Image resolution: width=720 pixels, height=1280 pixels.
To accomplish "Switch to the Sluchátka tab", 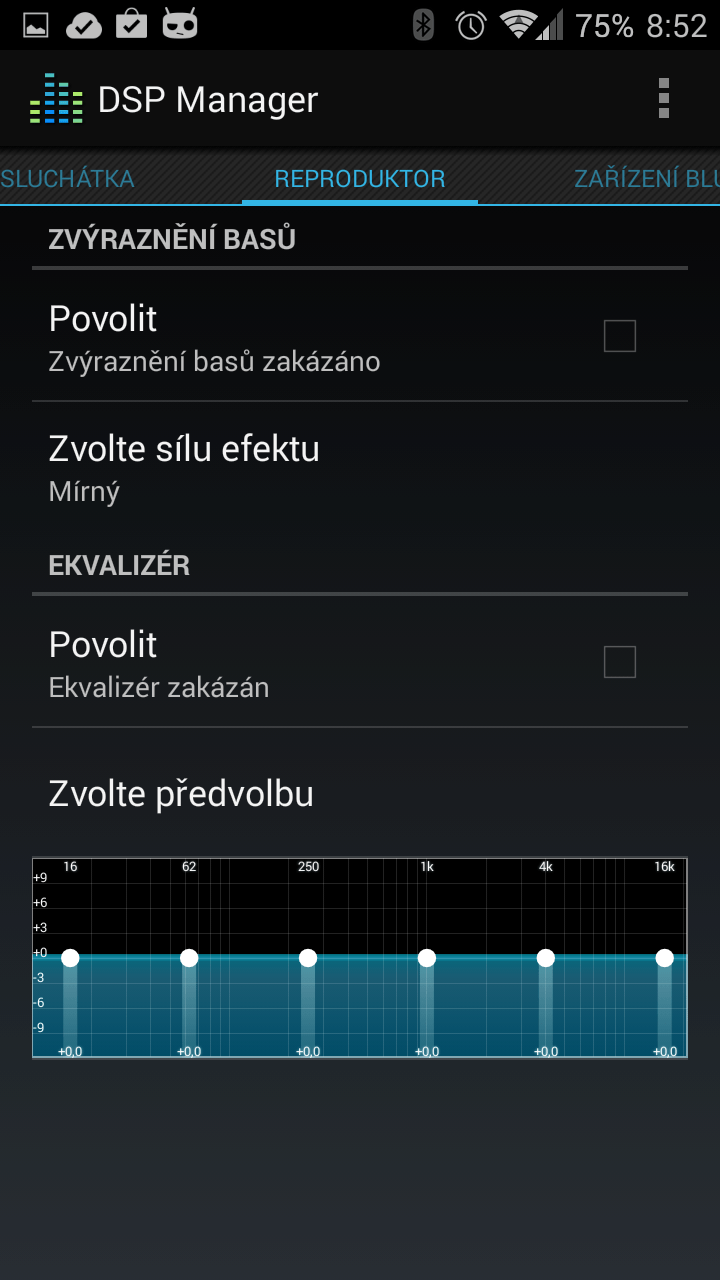I will [67, 179].
